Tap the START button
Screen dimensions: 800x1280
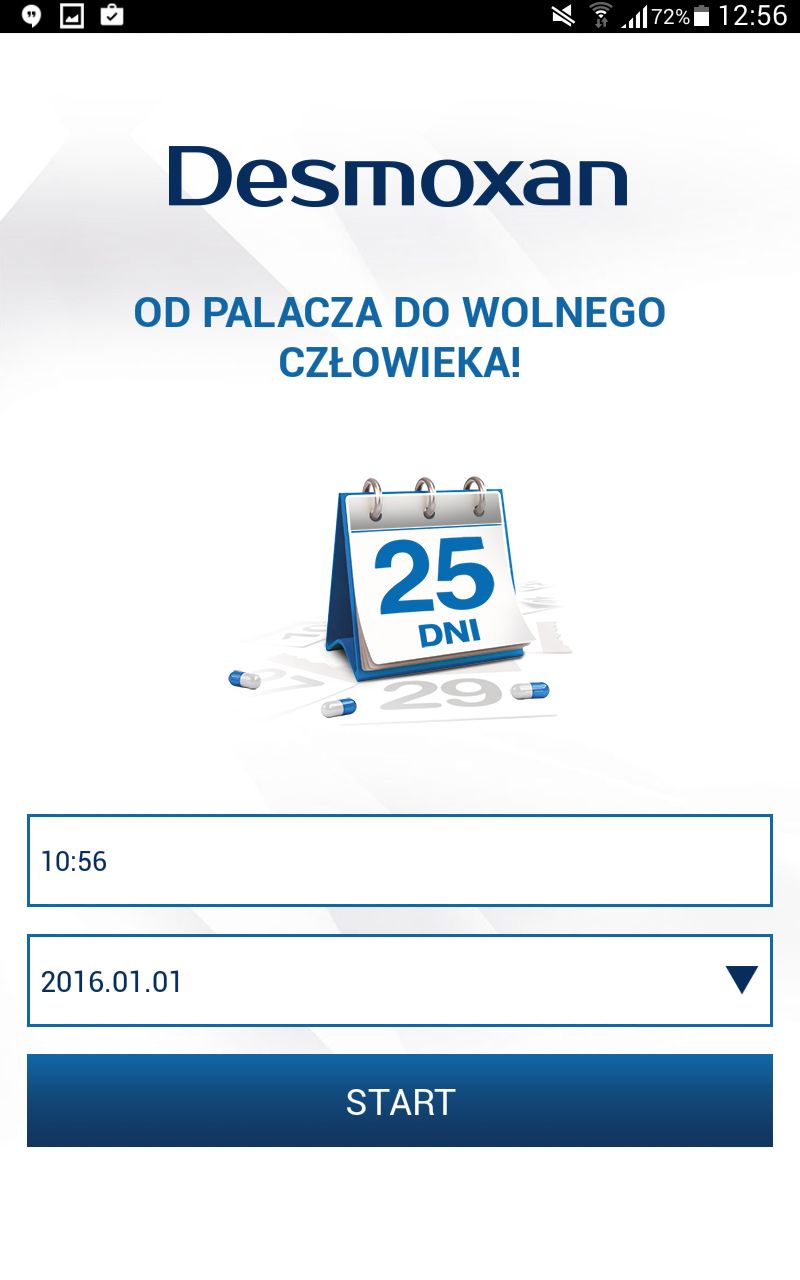[x=400, y=1100]
